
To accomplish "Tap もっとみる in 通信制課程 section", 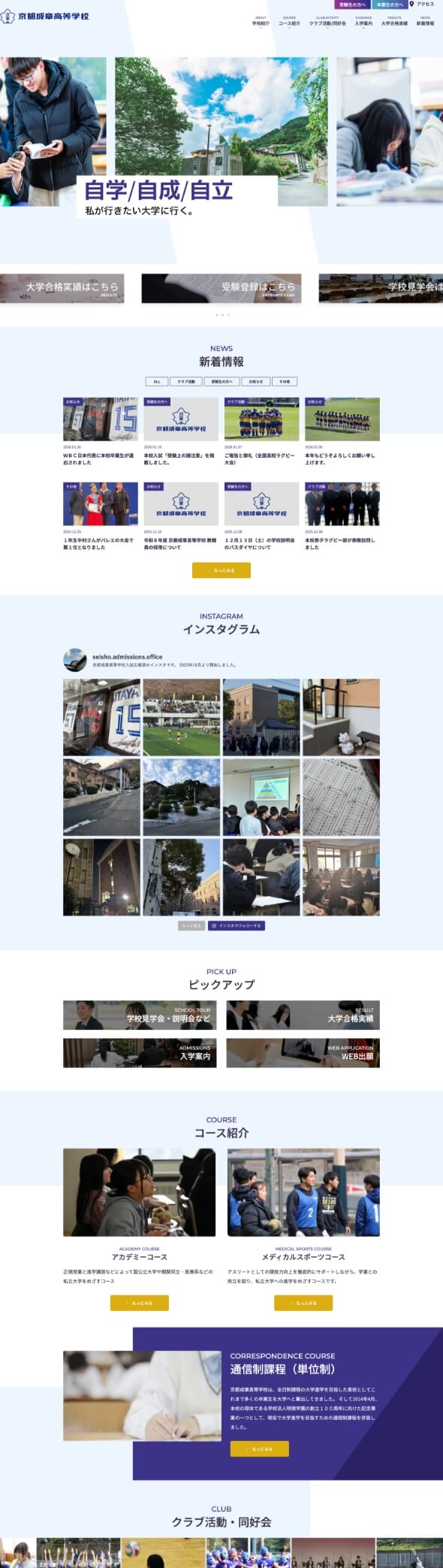I will tap(260, 1448).
